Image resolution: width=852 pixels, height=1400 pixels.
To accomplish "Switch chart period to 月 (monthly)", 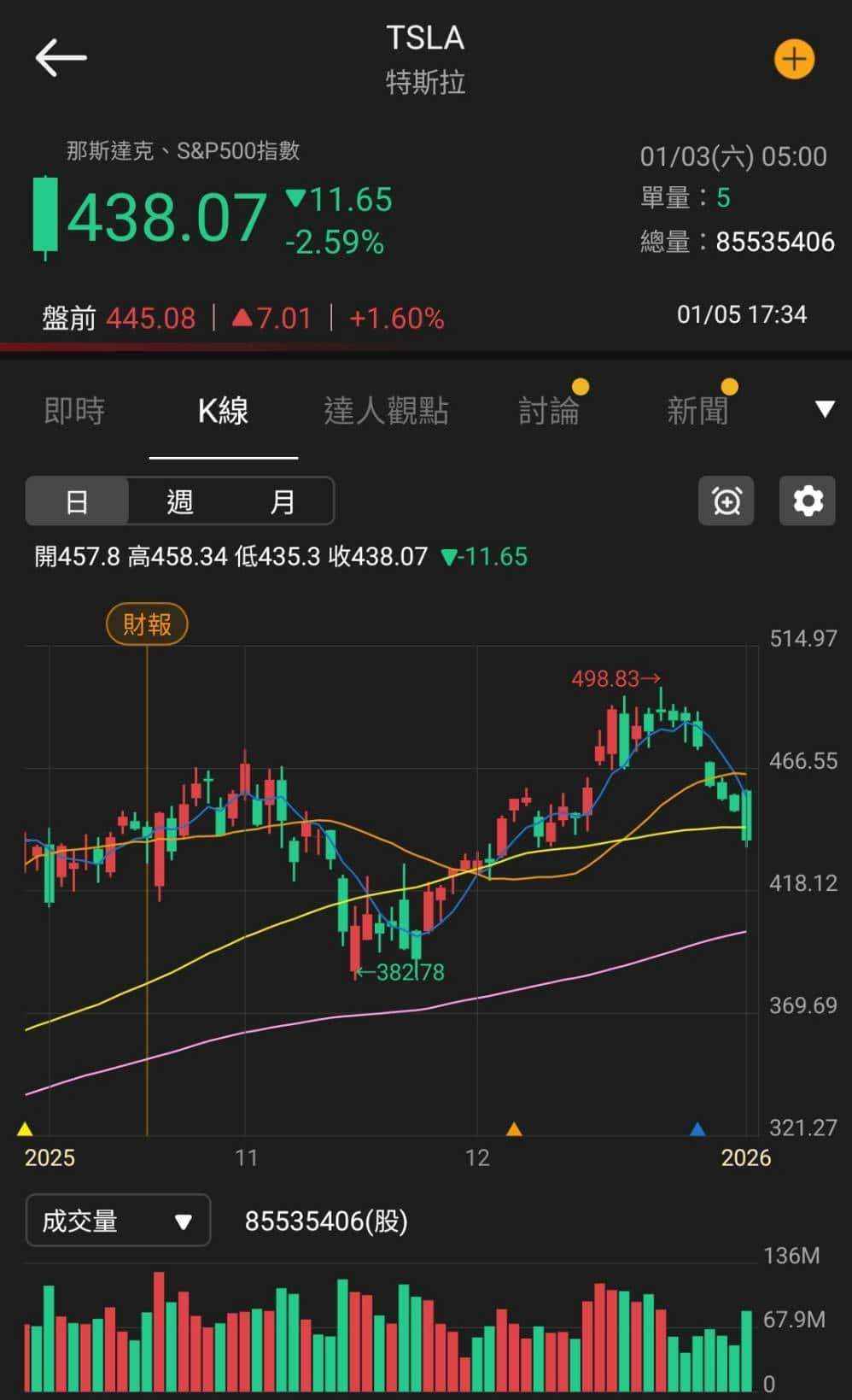I will (x=282, y=501).
